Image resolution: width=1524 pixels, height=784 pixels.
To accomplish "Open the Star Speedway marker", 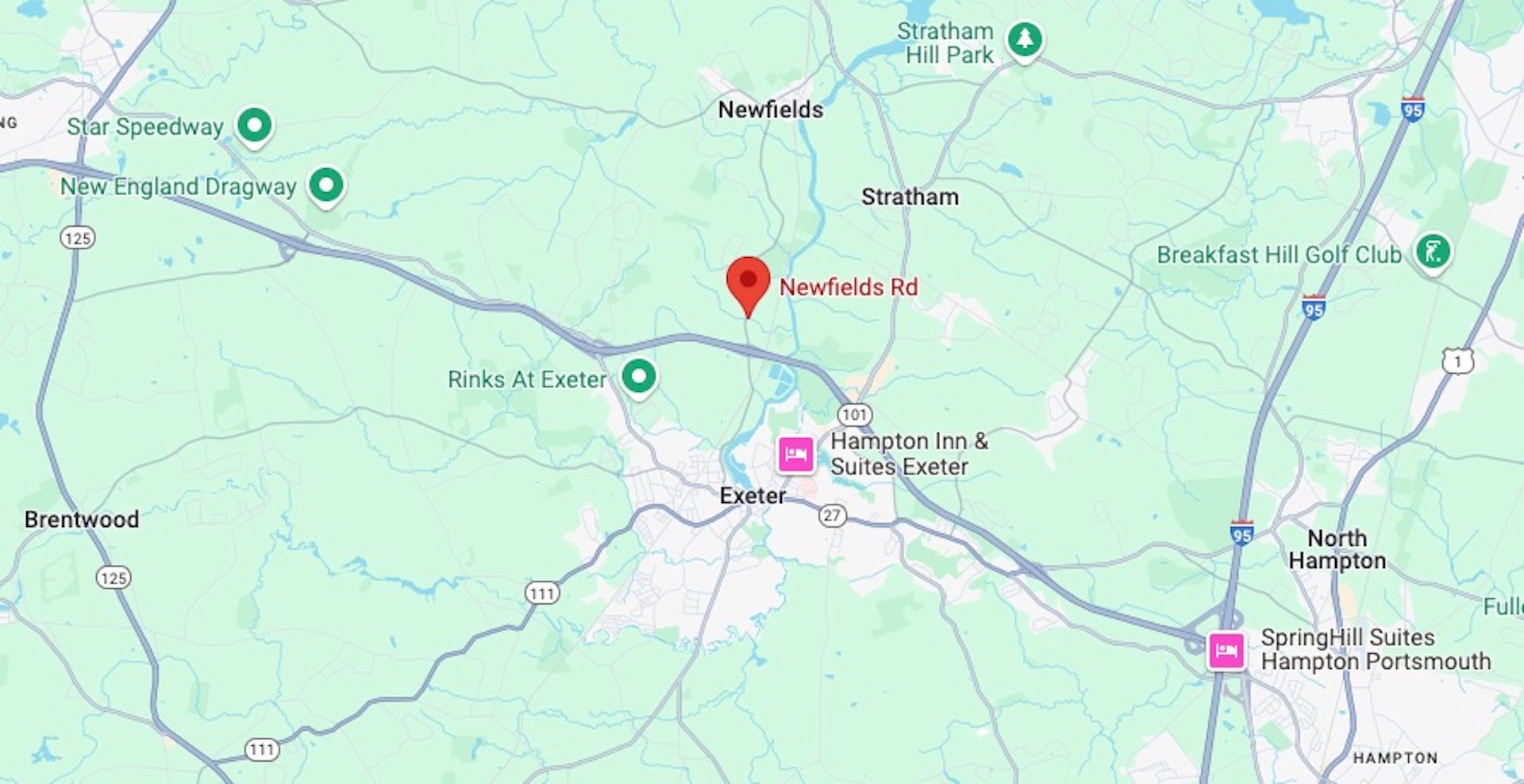I will point(254,125).
